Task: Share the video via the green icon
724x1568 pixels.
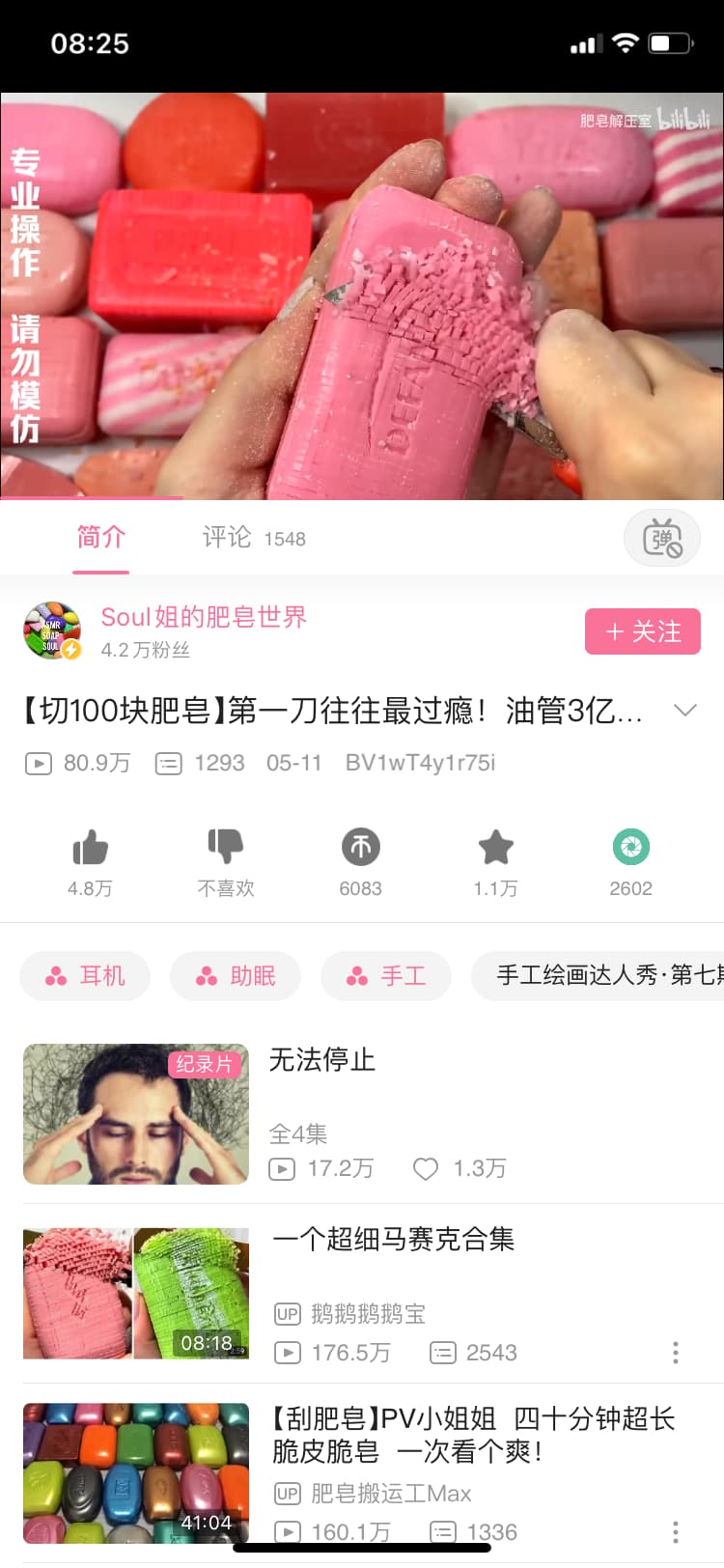Action: [x=630, y=848]
